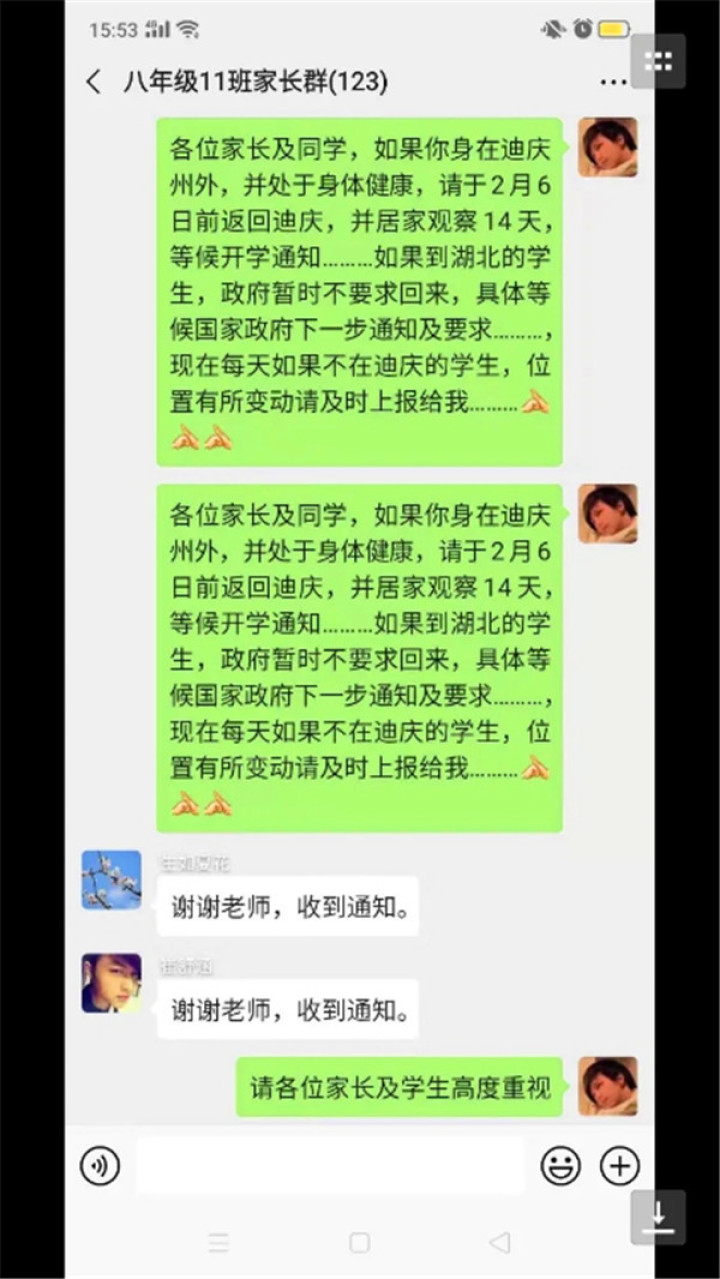Tap the download arrow button
This screenshot has height=1279, width=720.
(658, 1217)
